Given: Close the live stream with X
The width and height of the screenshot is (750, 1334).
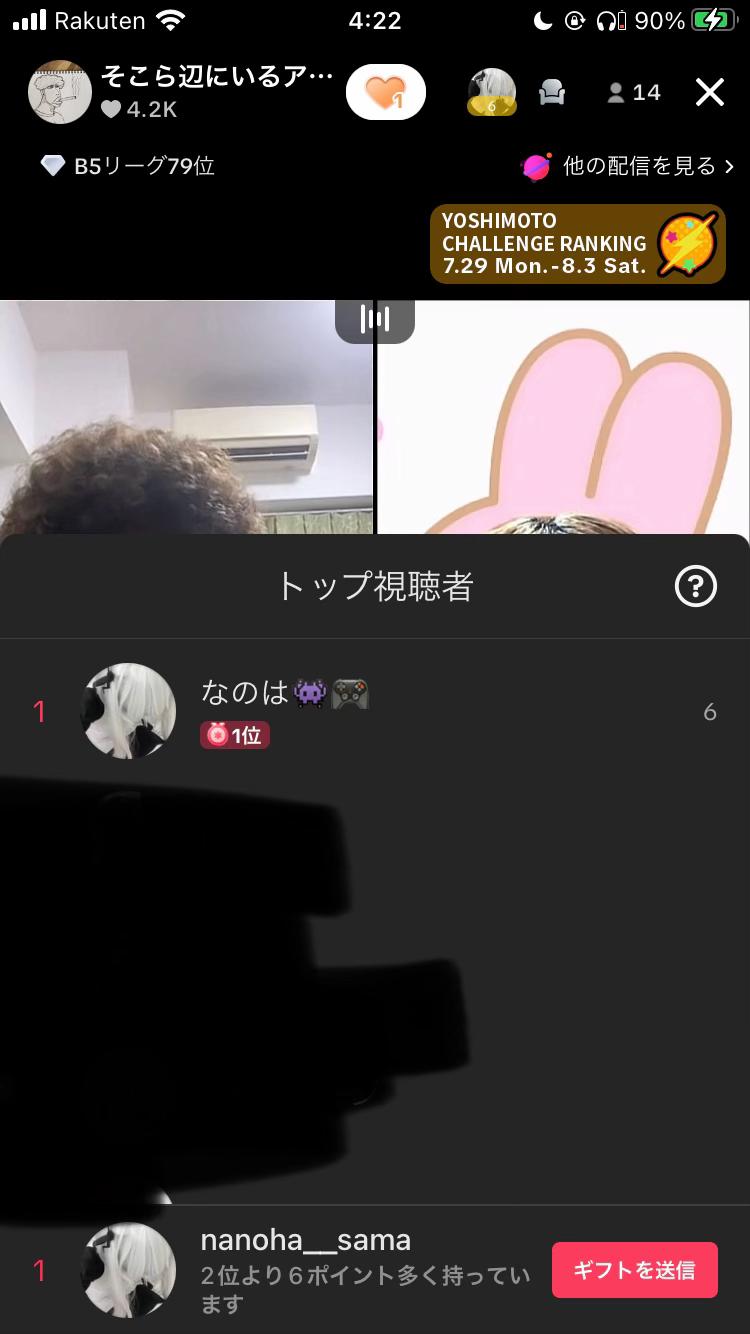Looking at the screenshot, I should point(709,93).
